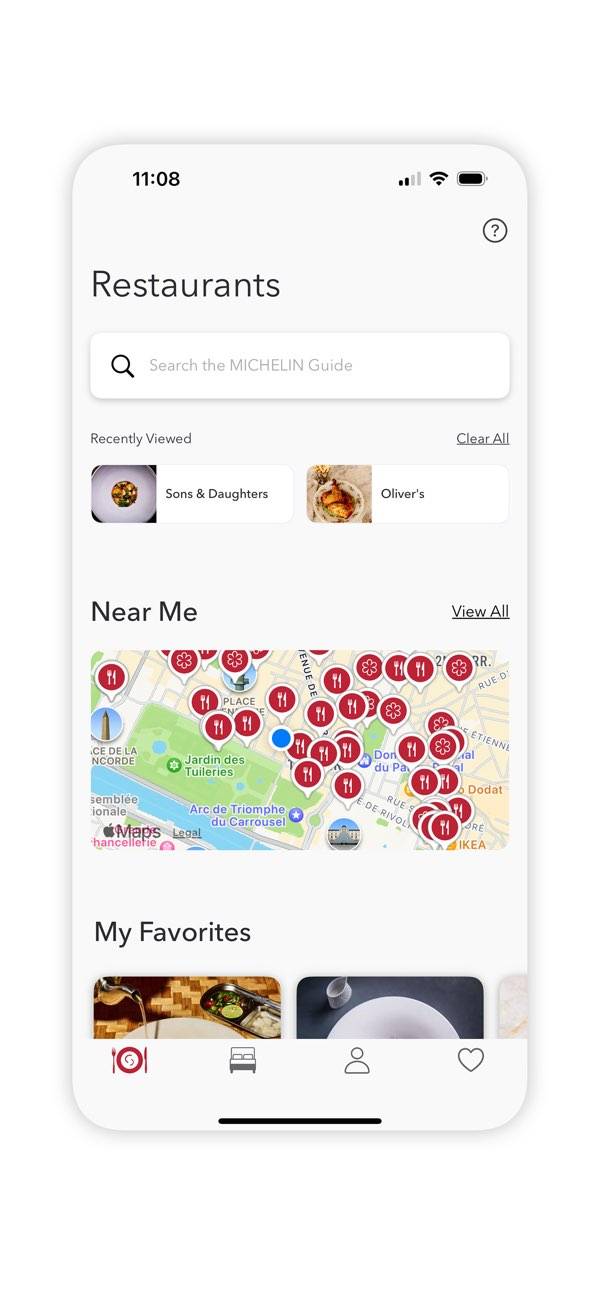
Task: Open Sons & Daughters restaurant card
Action: pos(192,494)
